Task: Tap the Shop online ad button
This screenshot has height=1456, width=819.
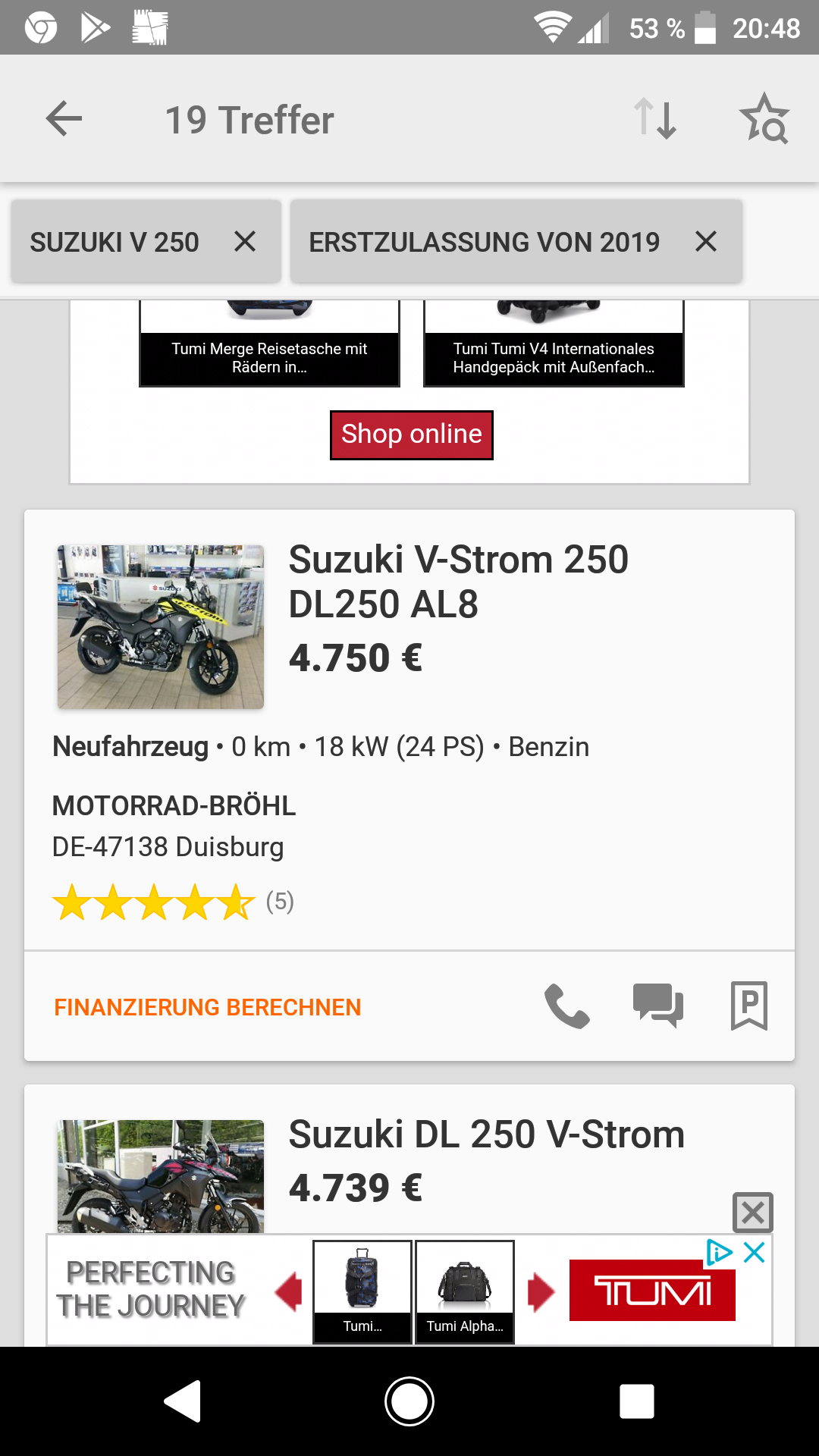Action: pos(411,435)
